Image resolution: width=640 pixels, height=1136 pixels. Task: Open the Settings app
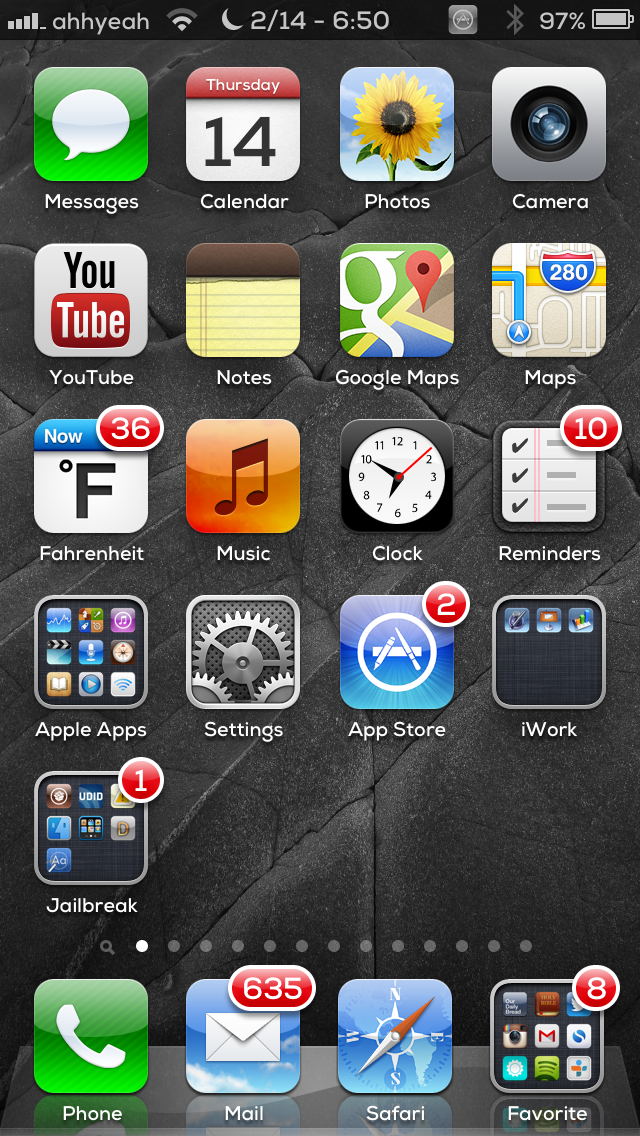[x=243, y=653]
